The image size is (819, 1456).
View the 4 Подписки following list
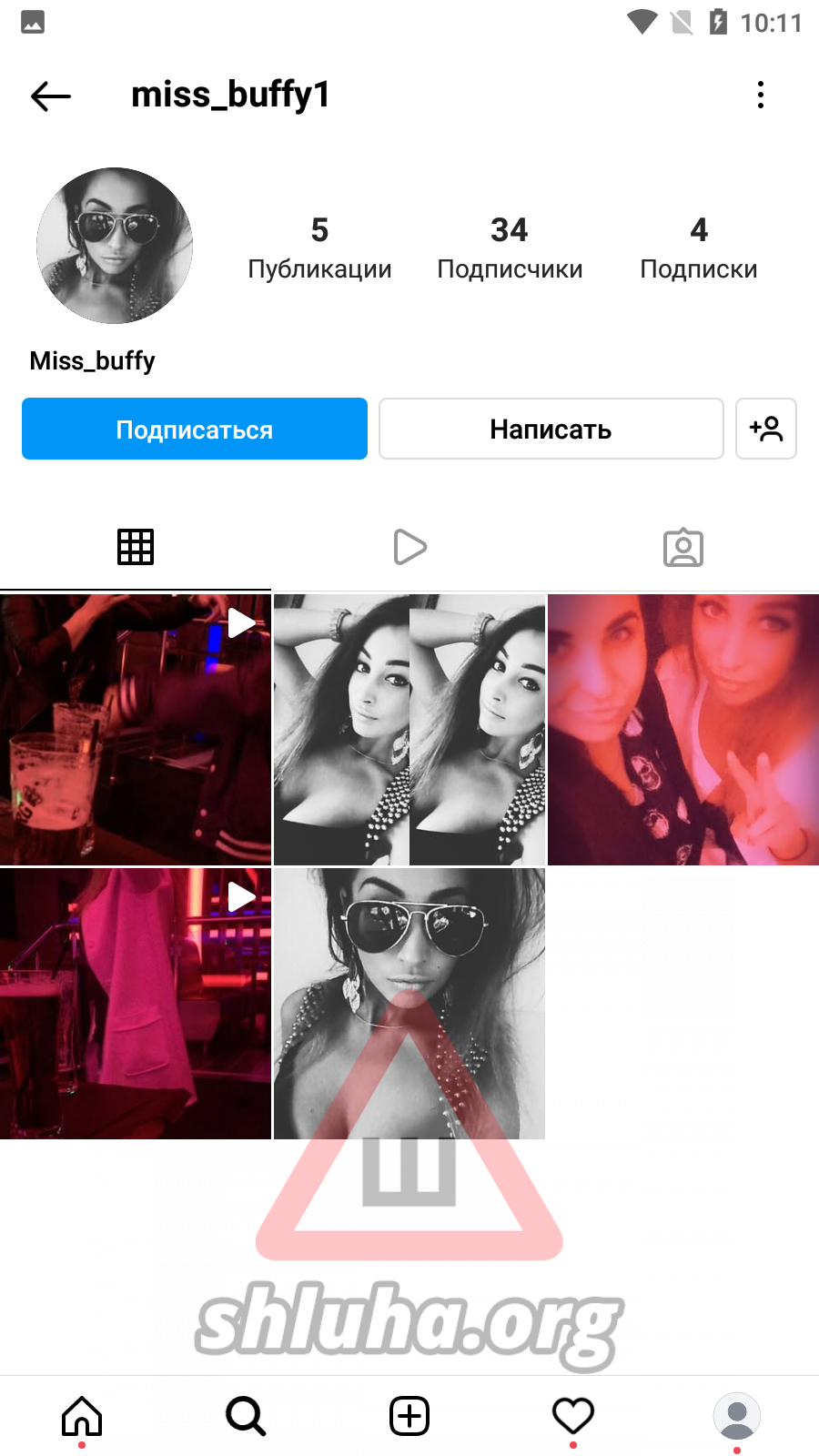point(698,248)
